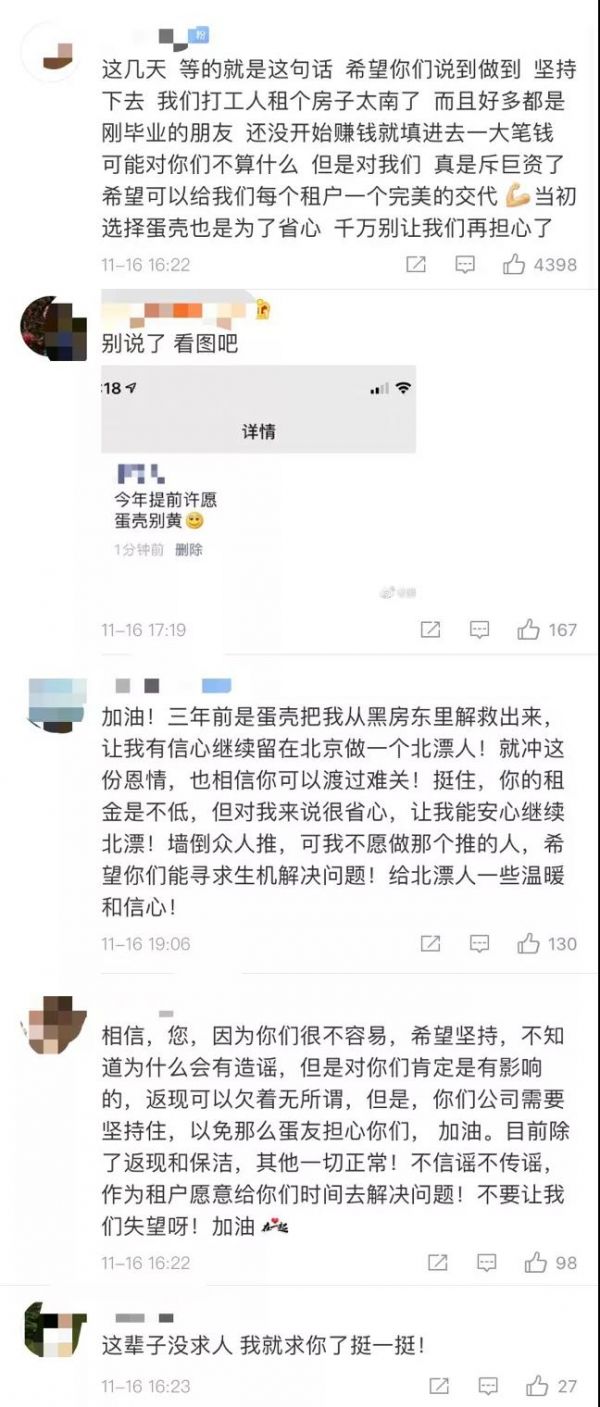Like the comment with 130 likes
Screen dimensions: 600x1407
tap(529, 943)
